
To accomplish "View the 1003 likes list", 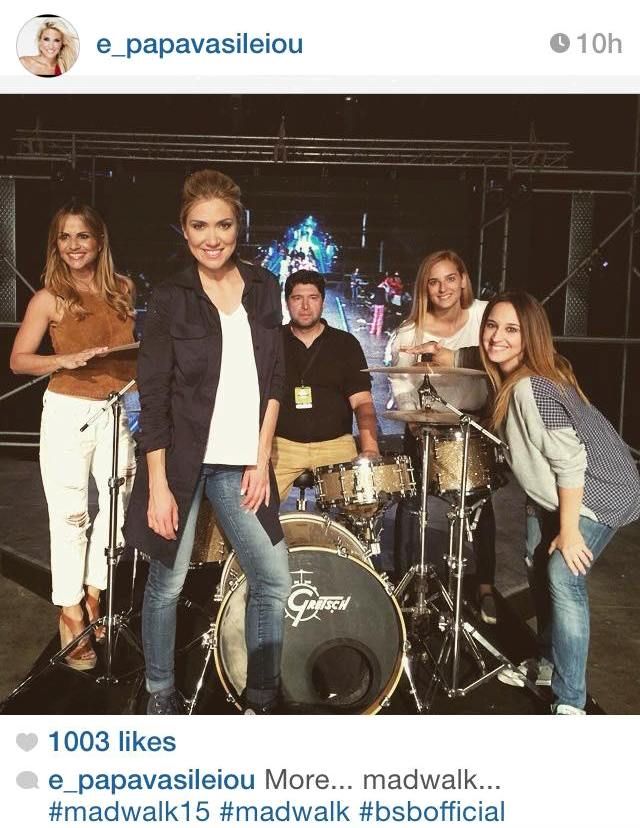I will (112, 742).
